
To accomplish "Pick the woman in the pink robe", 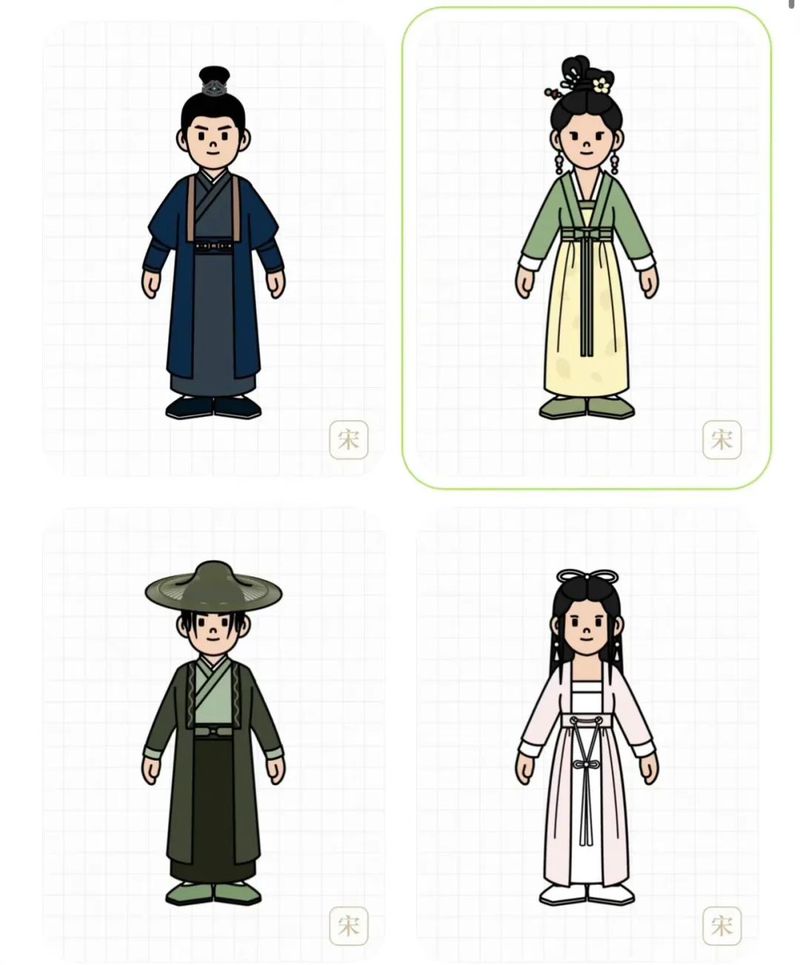I will click(587, 735).
